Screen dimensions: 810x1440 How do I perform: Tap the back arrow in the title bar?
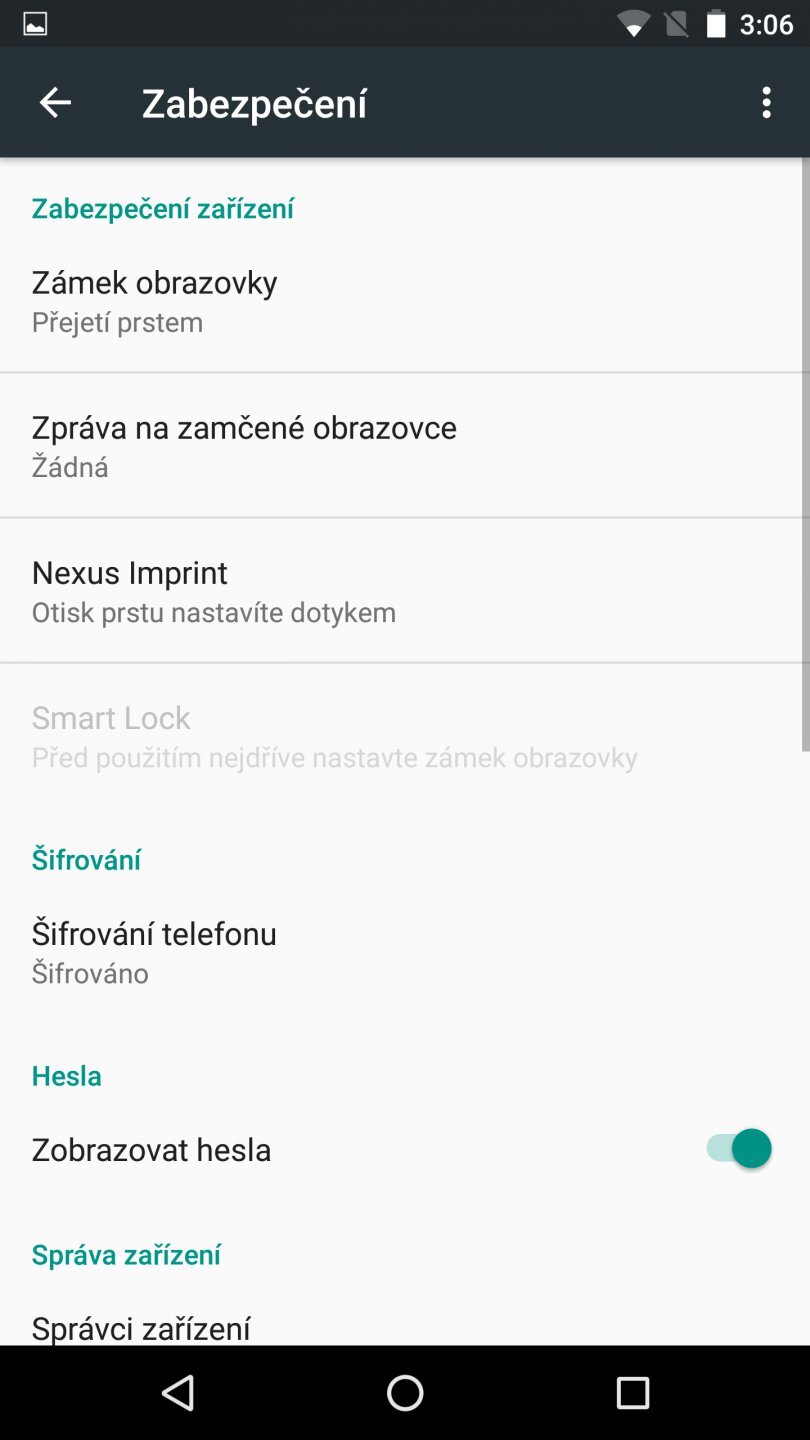55,102
